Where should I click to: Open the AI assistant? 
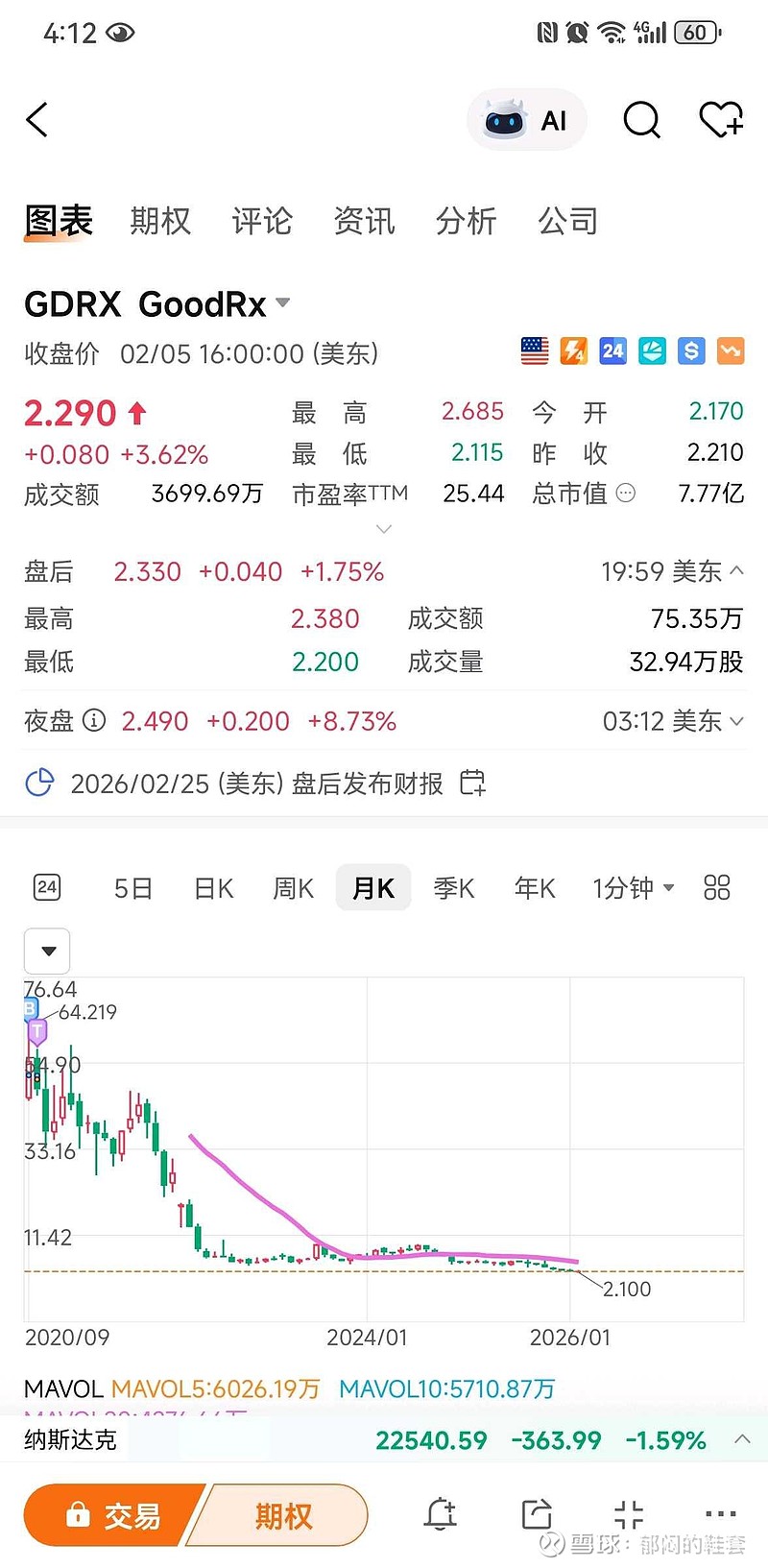point(526,121)
